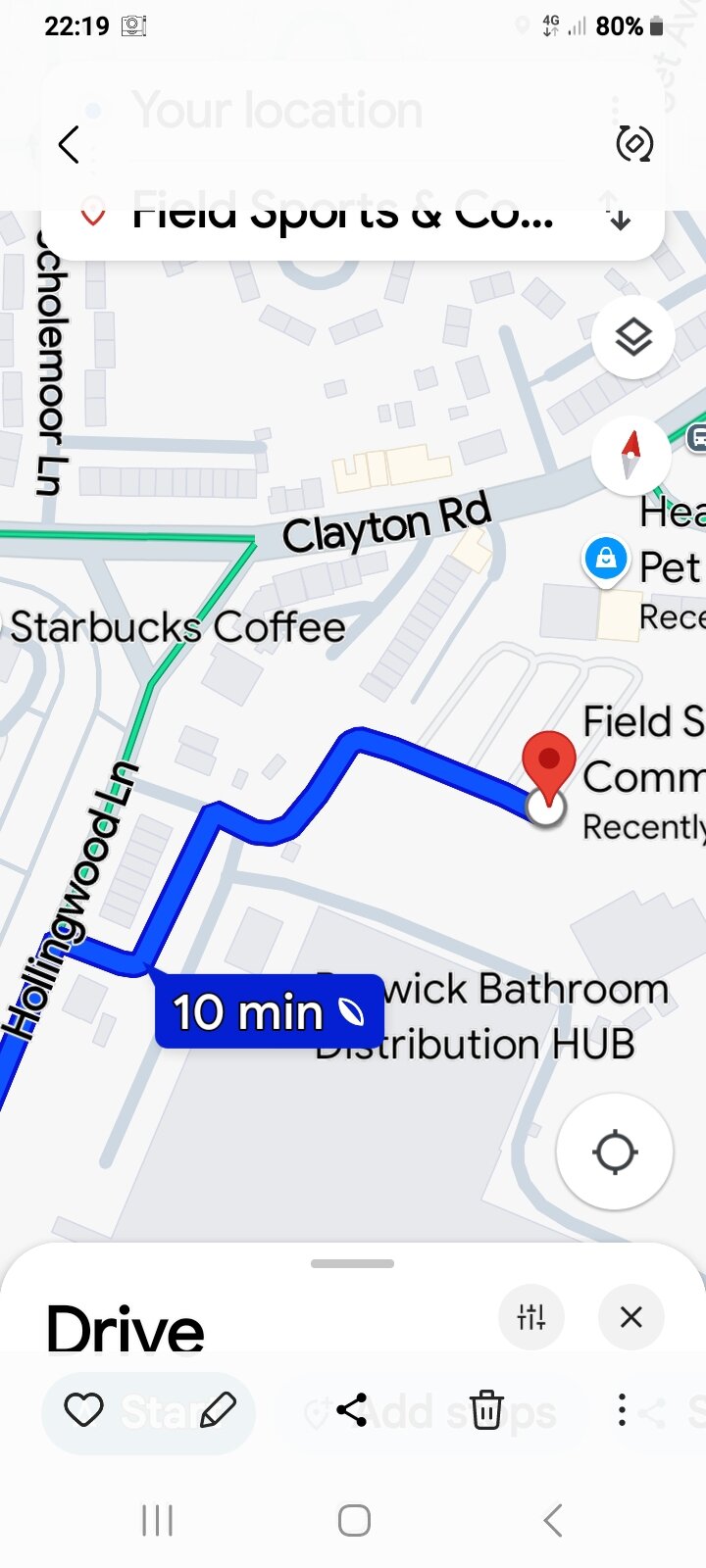Image resolution: width=706 pixels, height=1568 pixels.
Task: Tap the blue shopping marker near Pet
Action: click(x=606, y=561)
